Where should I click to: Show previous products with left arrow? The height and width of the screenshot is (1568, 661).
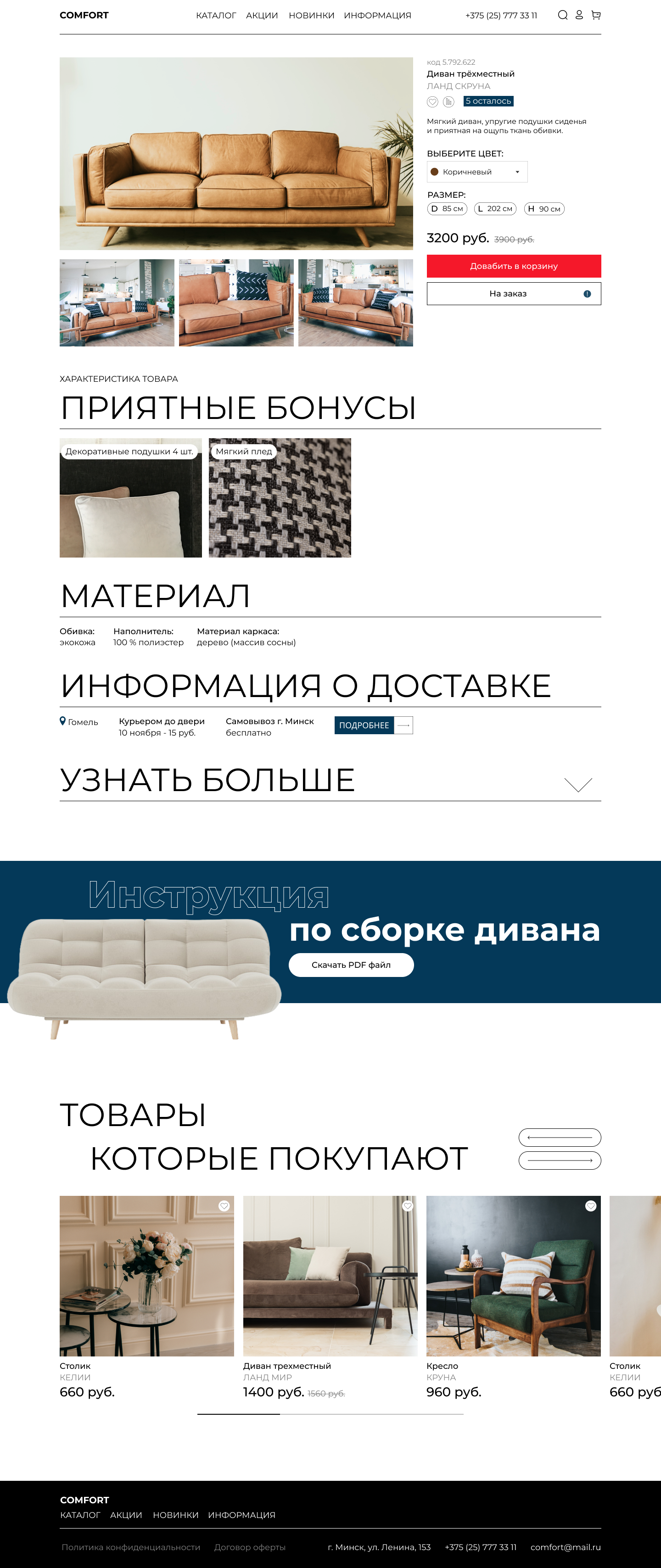click(x=560, y=1137)
